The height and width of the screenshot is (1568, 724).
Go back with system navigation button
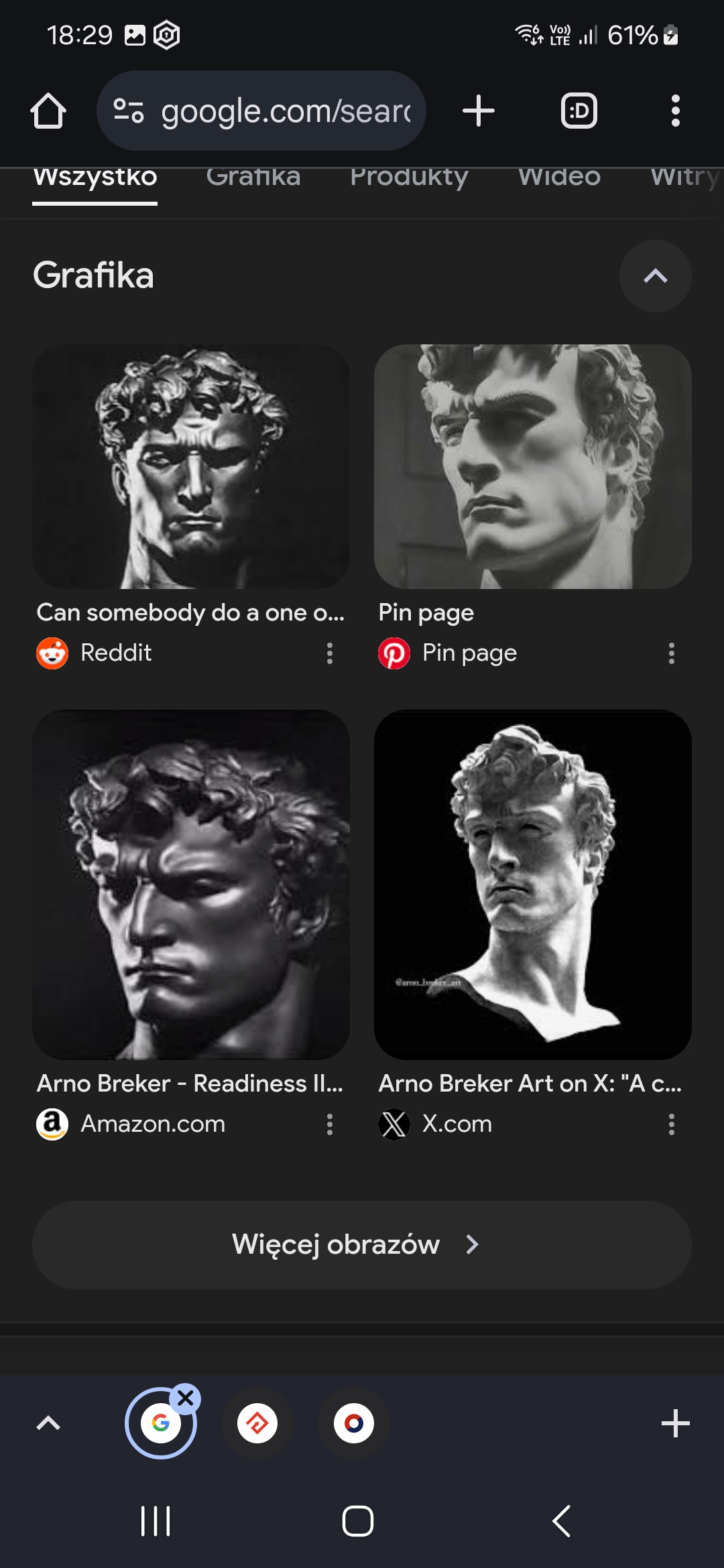tap(562, 1521)
